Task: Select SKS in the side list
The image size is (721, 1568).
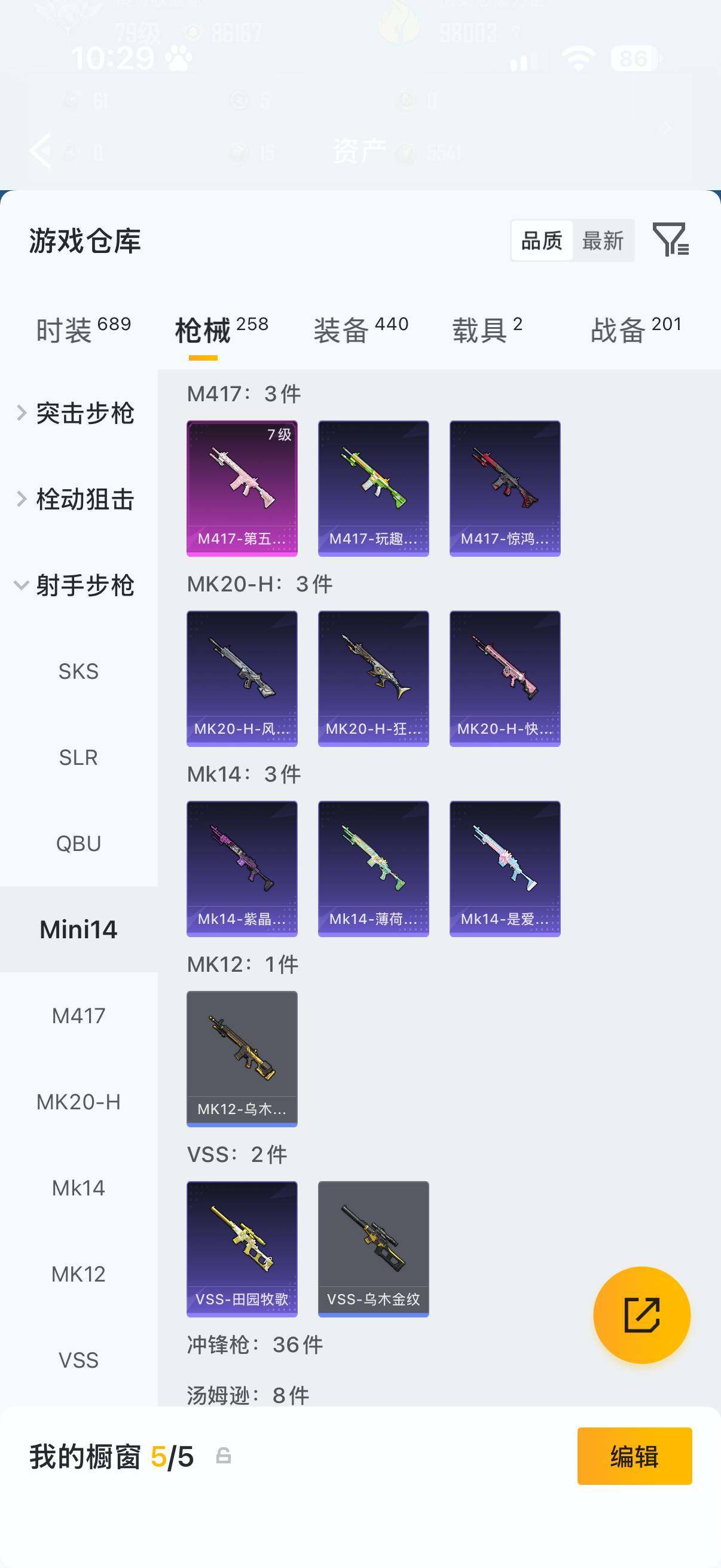Action: (78, 672)
